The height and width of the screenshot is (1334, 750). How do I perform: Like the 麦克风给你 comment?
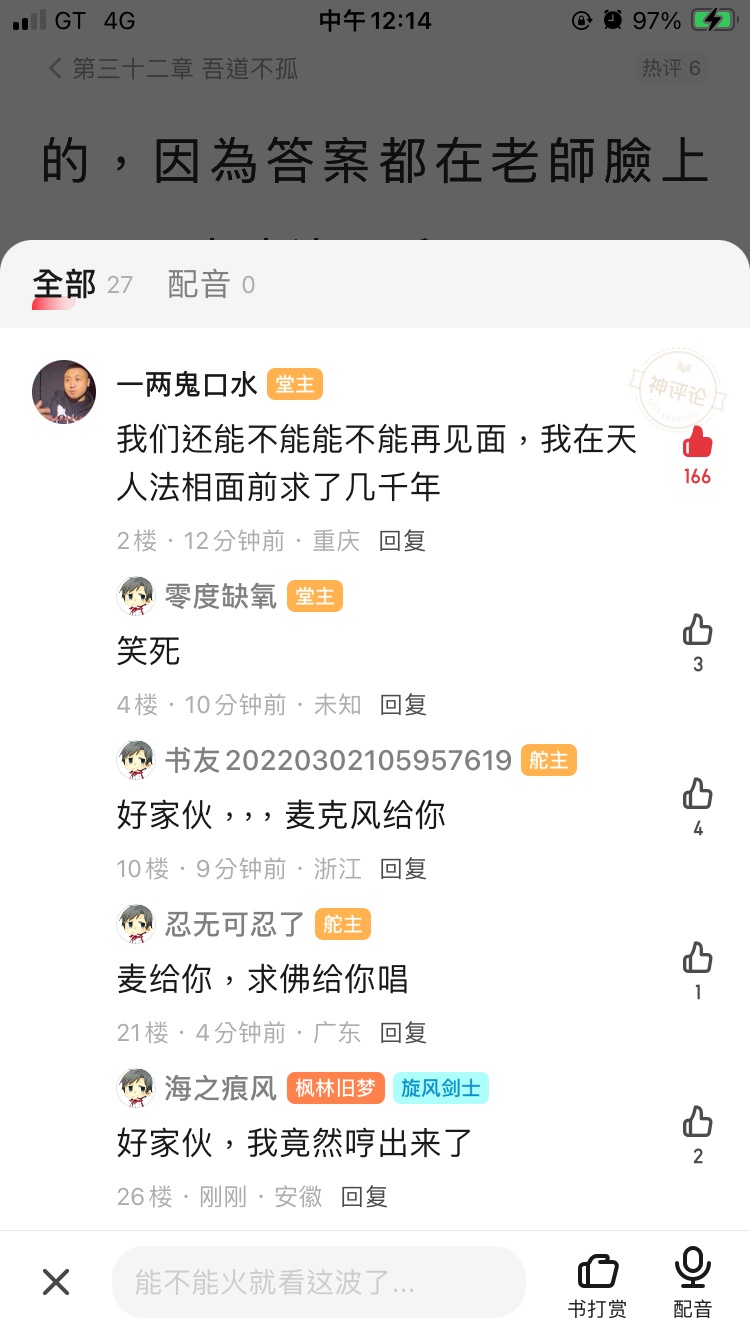pyautogui.click(x=697, y=794)
